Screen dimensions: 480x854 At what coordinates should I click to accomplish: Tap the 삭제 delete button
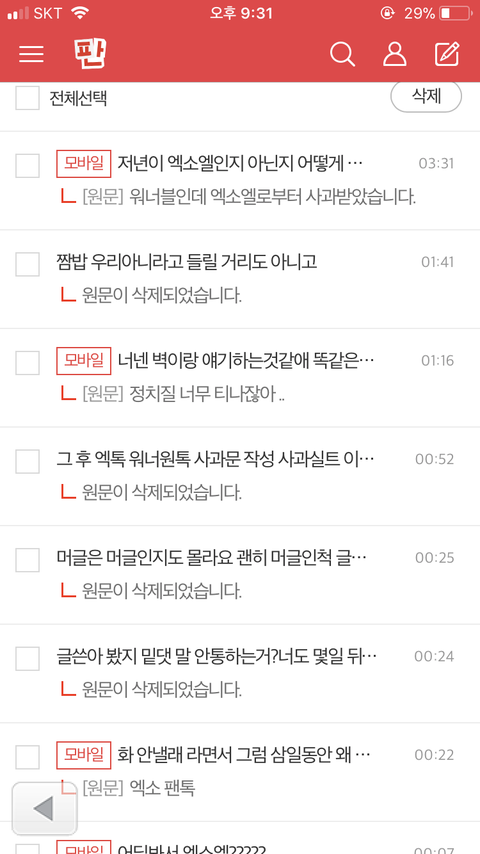(426, 97)
